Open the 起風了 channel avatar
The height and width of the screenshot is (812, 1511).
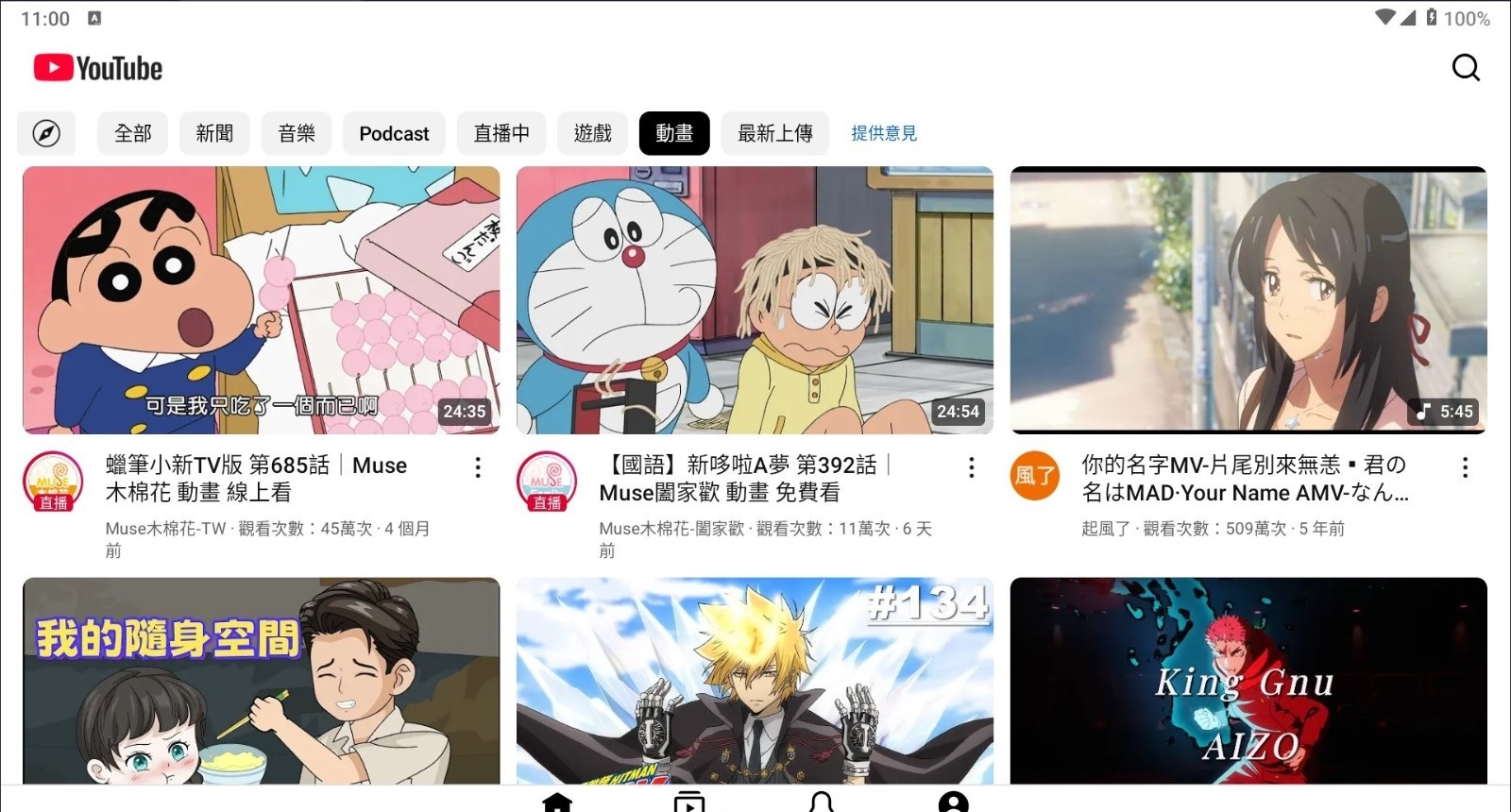[x=1034, y=476]
